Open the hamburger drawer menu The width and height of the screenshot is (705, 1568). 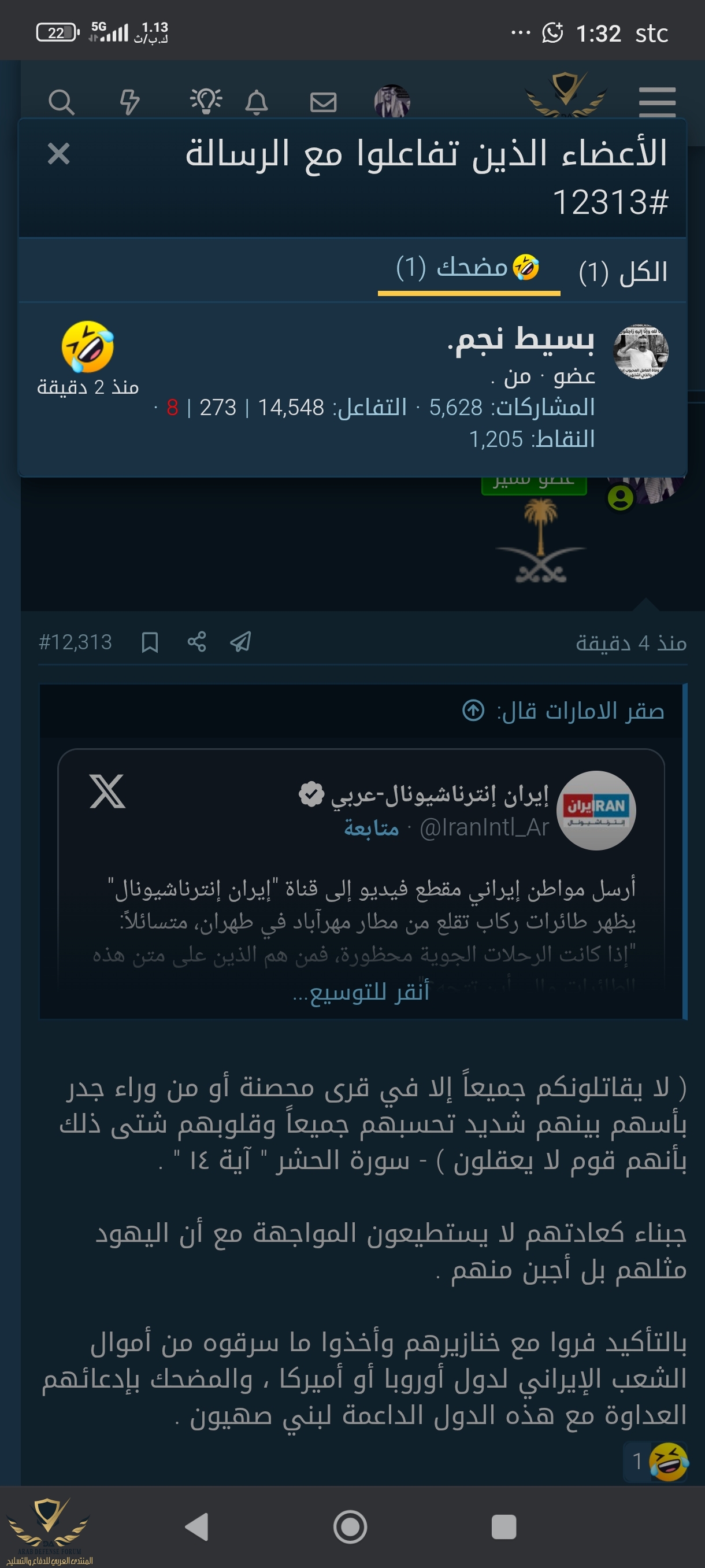[x=657, y=101]
